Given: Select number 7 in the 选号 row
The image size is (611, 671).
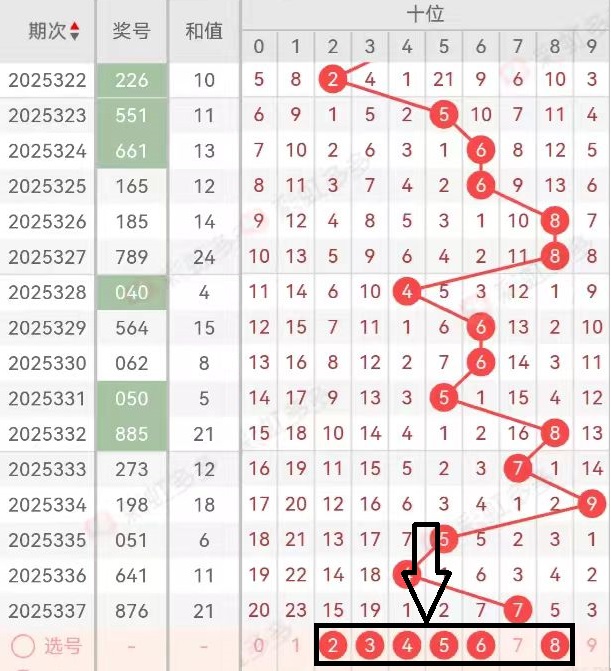Looking at the screenshot, I should pos(517,645).
